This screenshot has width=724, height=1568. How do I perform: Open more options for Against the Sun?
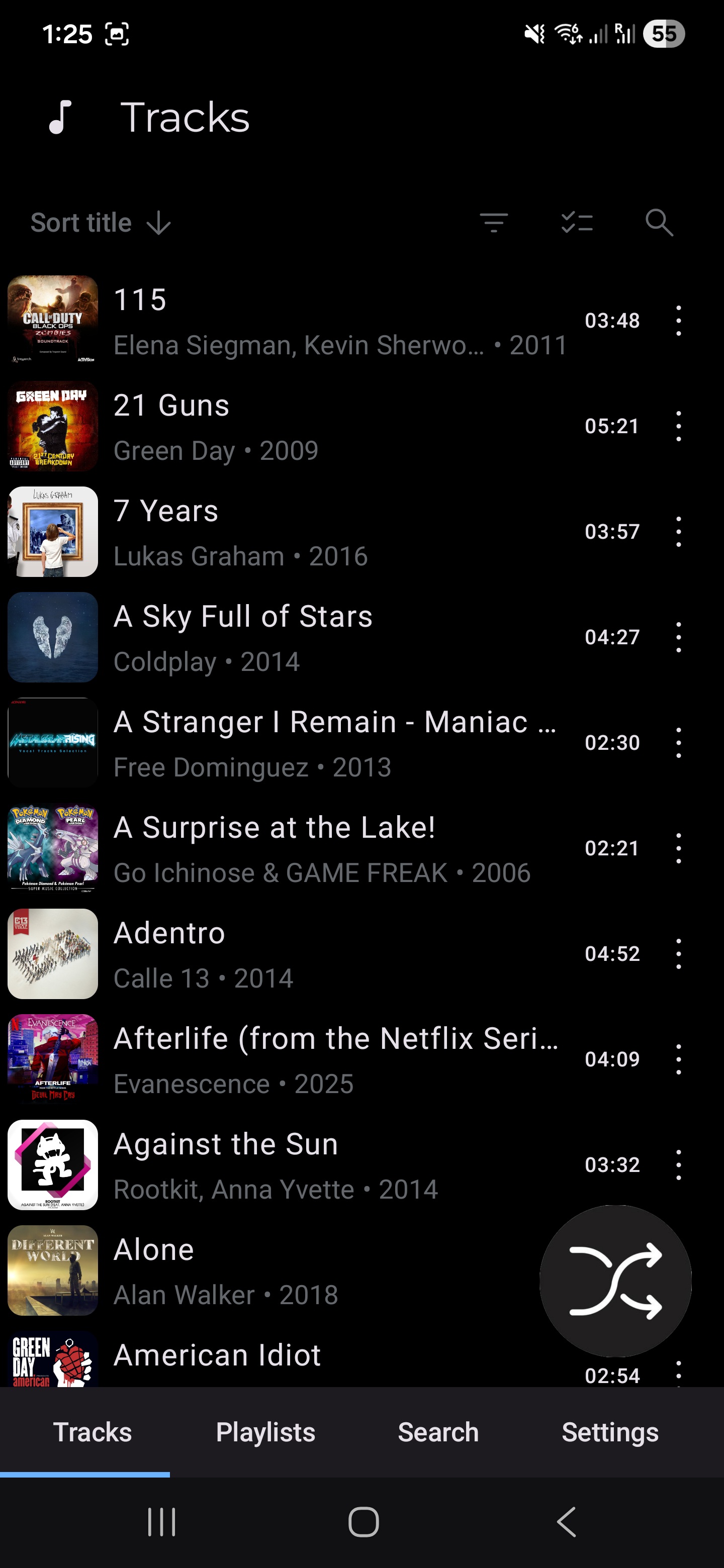[x=678, y=1164]
